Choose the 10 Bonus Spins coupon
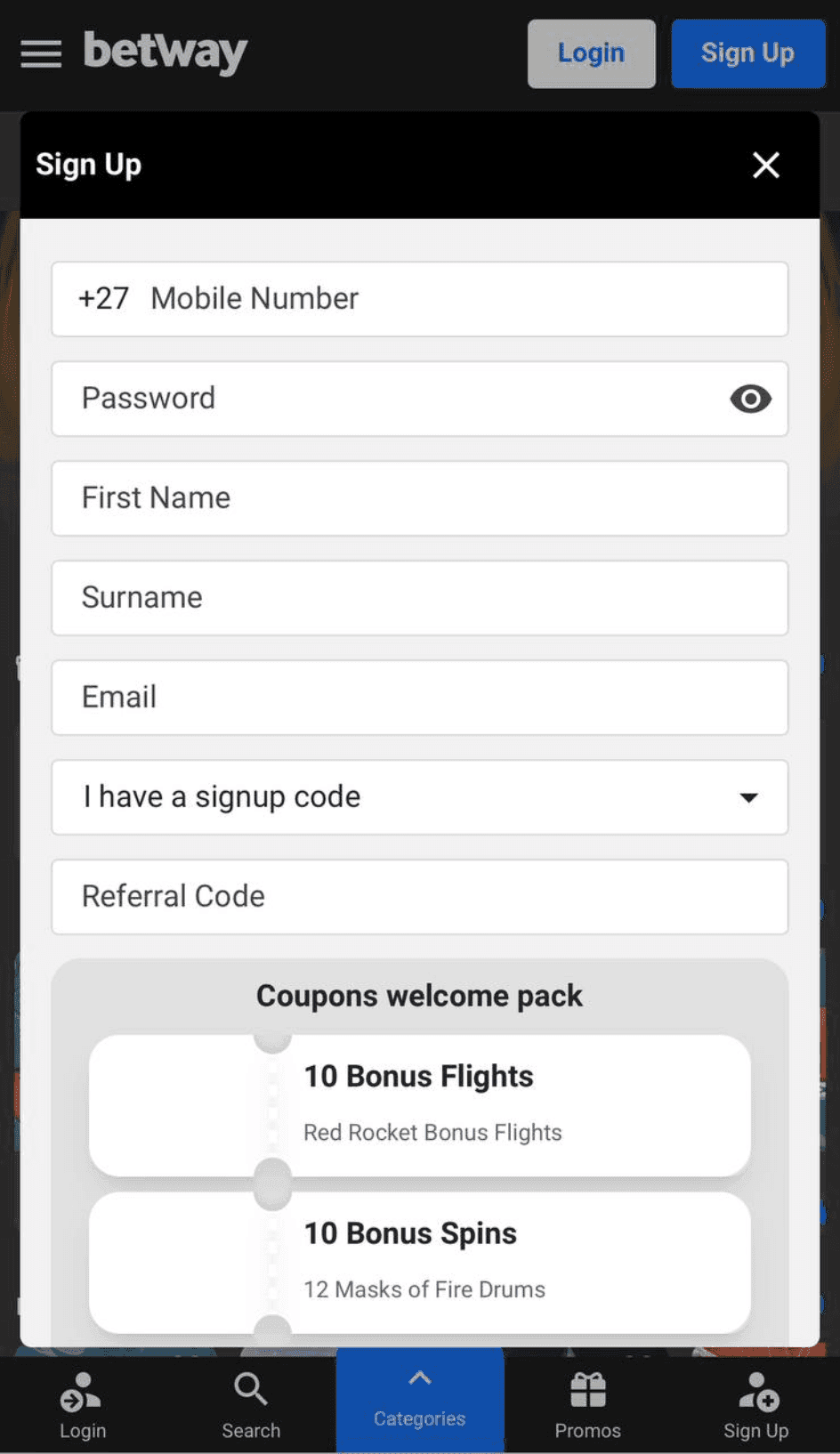The image size is (840, 1454). [x=419, y=1261]
